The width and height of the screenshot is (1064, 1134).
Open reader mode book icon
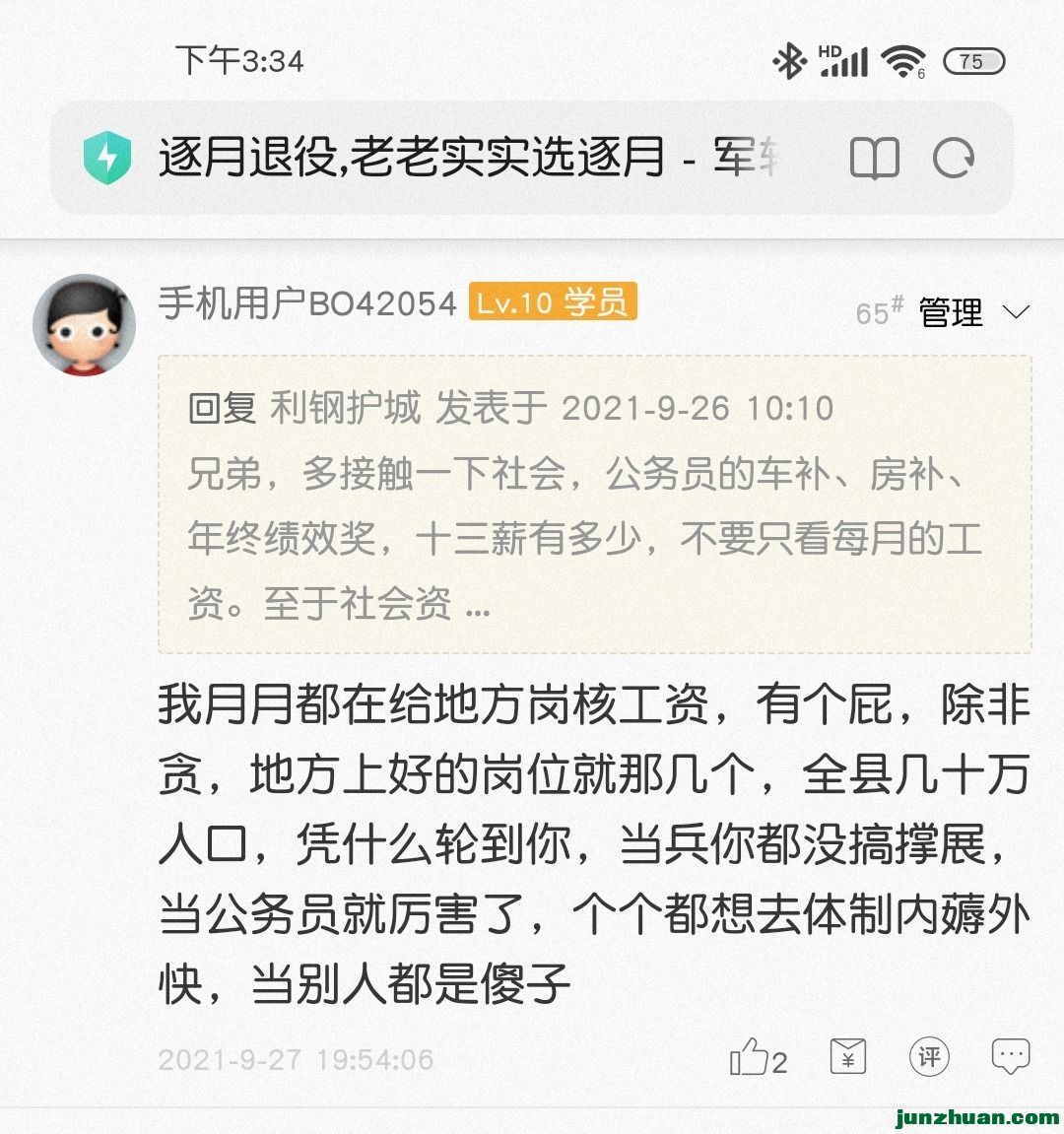[x=874, y=159]
